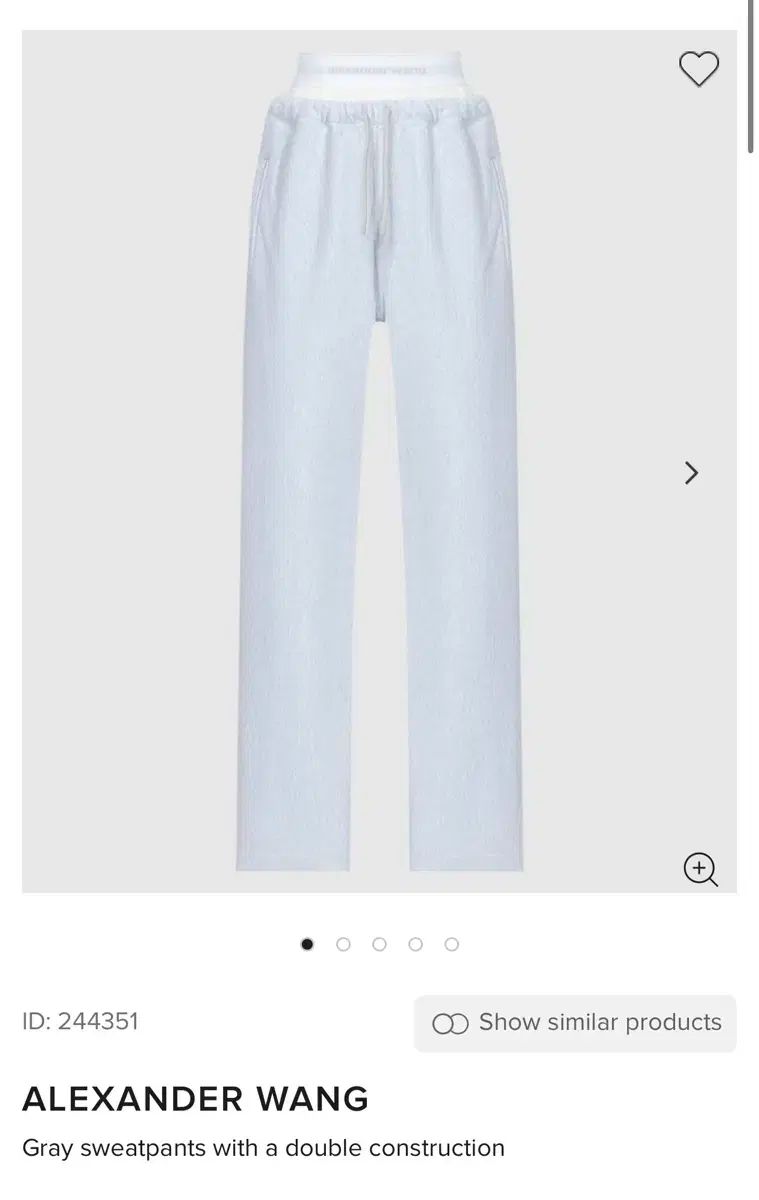Jump to the second product photo dot
759x1200 pixels.
coord(344,943)
